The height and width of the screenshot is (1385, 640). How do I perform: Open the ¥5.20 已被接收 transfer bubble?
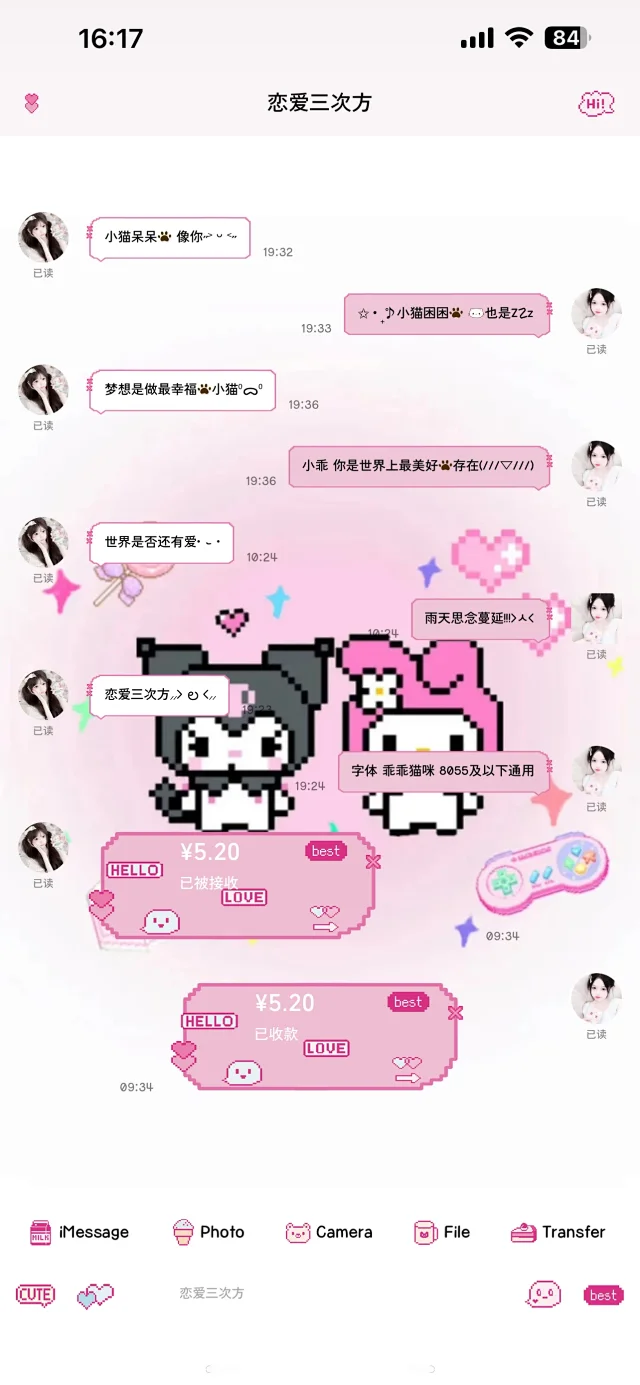pos(238,885)
